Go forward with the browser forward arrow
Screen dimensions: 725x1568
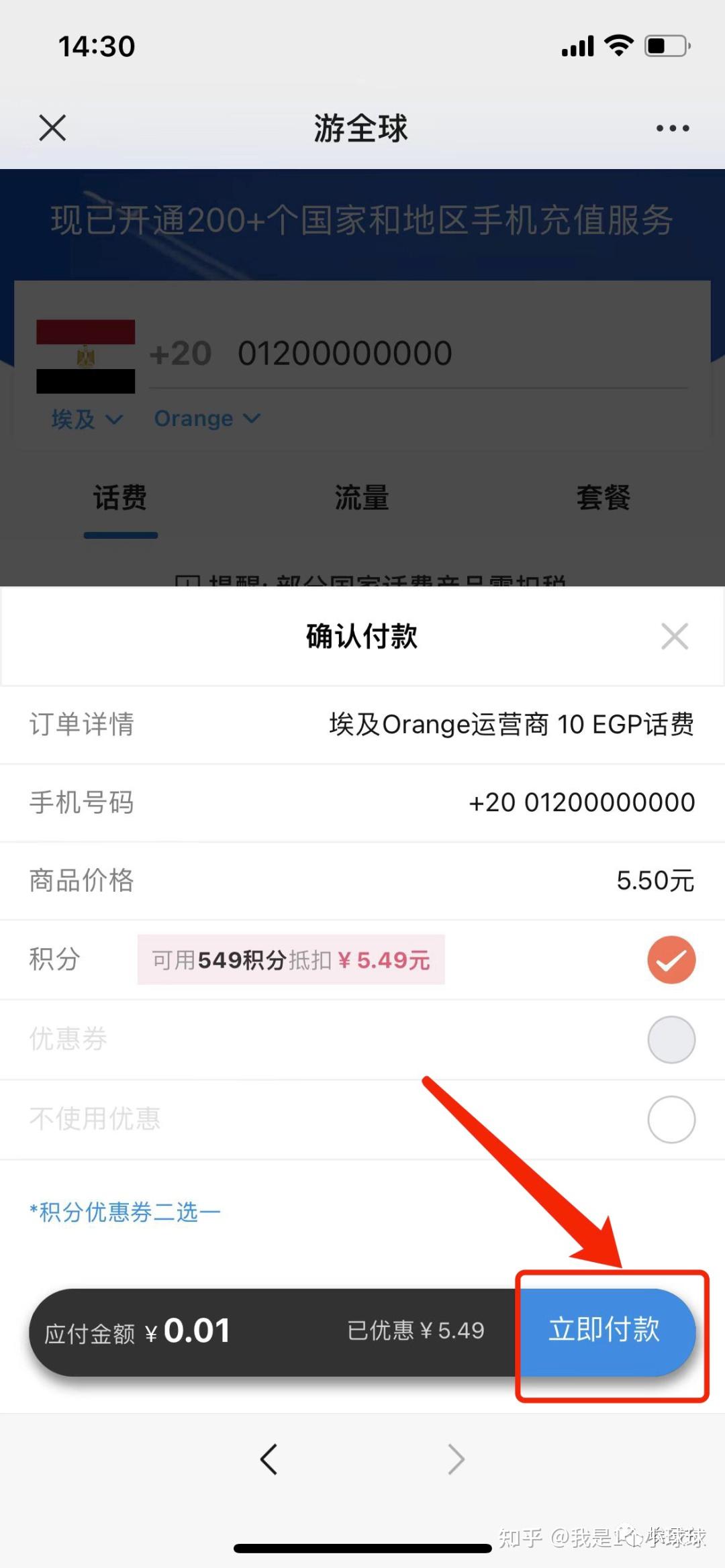tap(456, 1459)
